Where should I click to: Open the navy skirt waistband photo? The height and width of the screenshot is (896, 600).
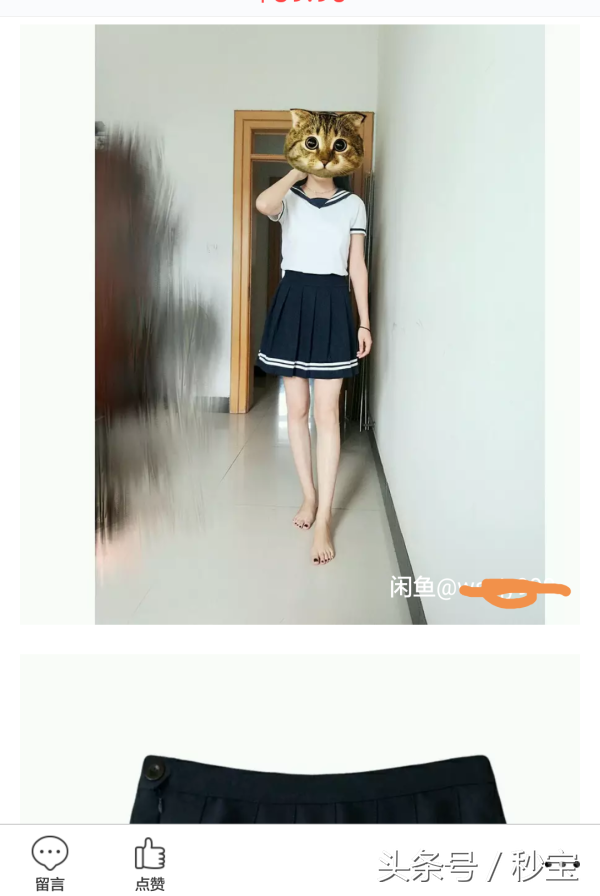pyautogui.click(x=299, y=738)
